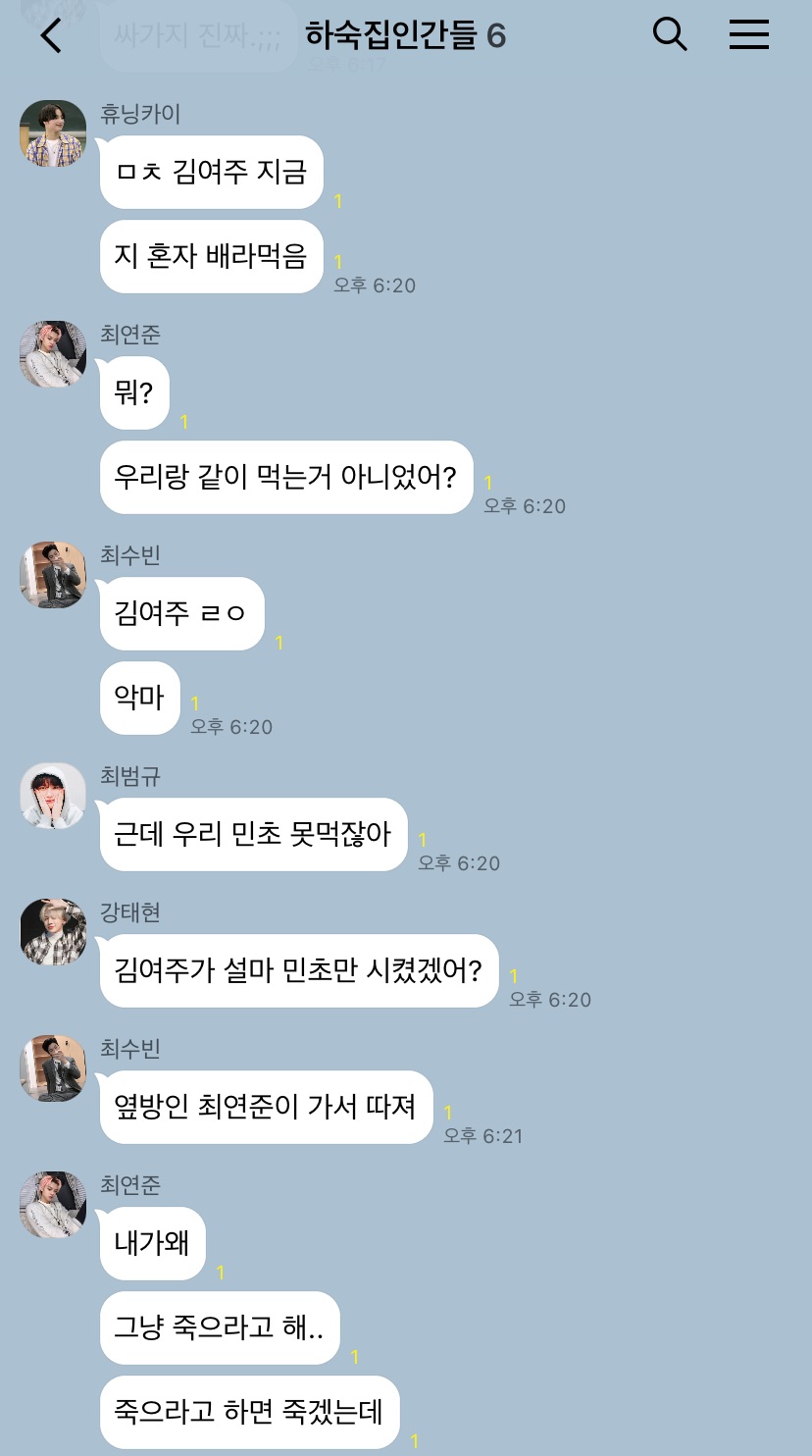Tap 최수빈's avatar beside the 김여주 ㄹㅇ message
The height and width of the screenshot is (1456, 812).
[x=53, y=575]
